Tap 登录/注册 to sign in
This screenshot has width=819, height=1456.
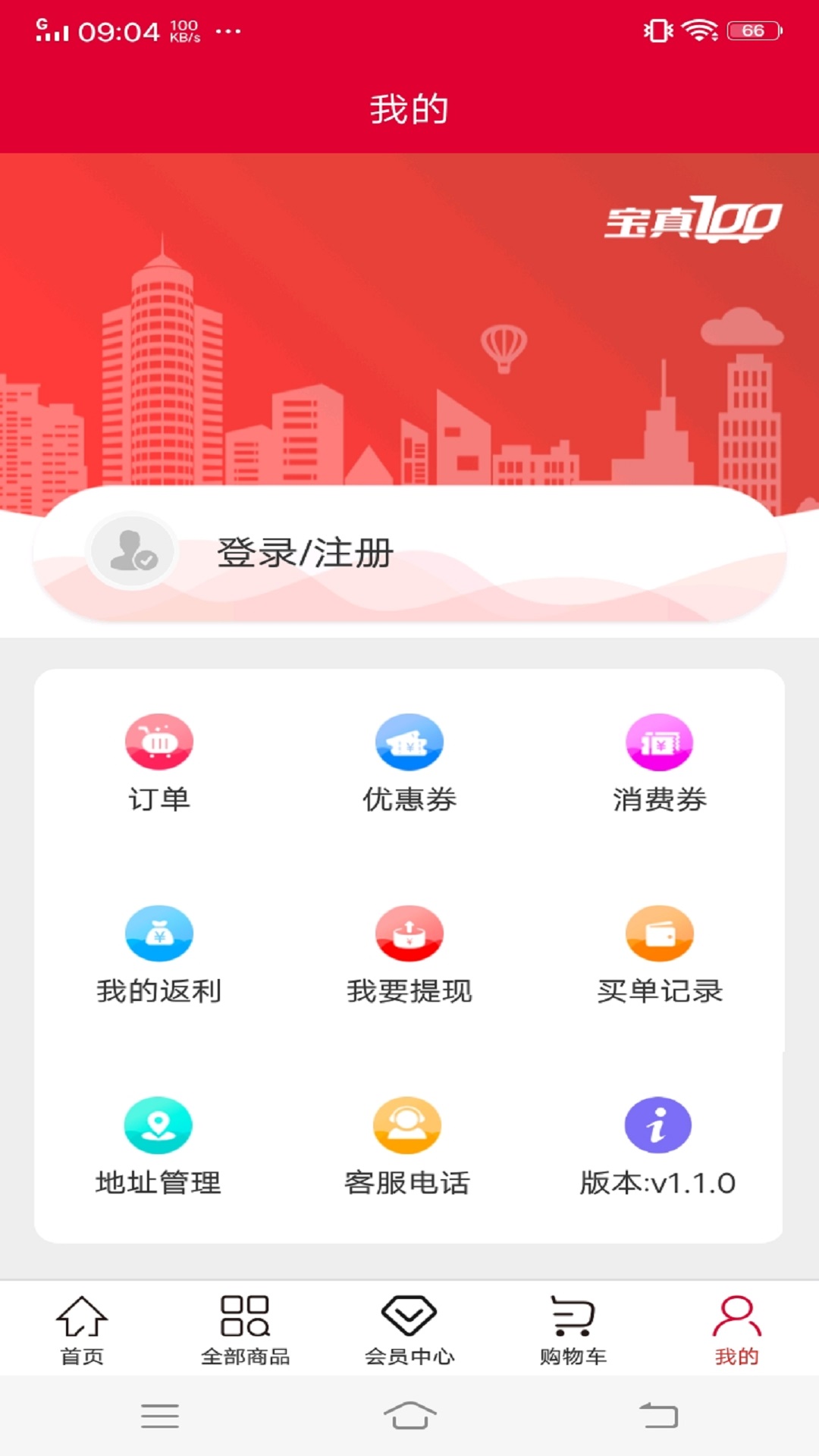(x=305, y=553)
